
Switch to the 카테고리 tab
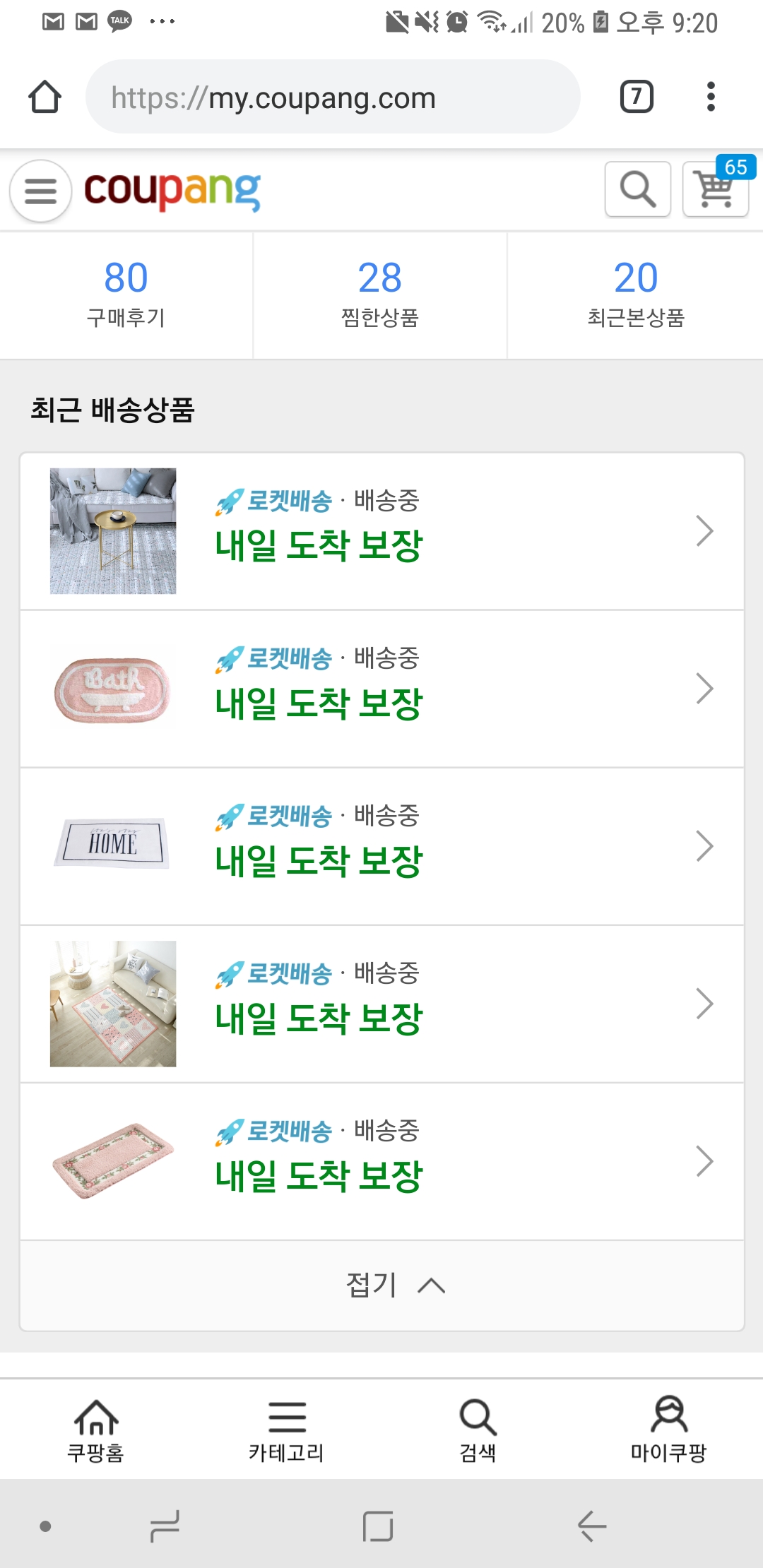pos(286,1428)
